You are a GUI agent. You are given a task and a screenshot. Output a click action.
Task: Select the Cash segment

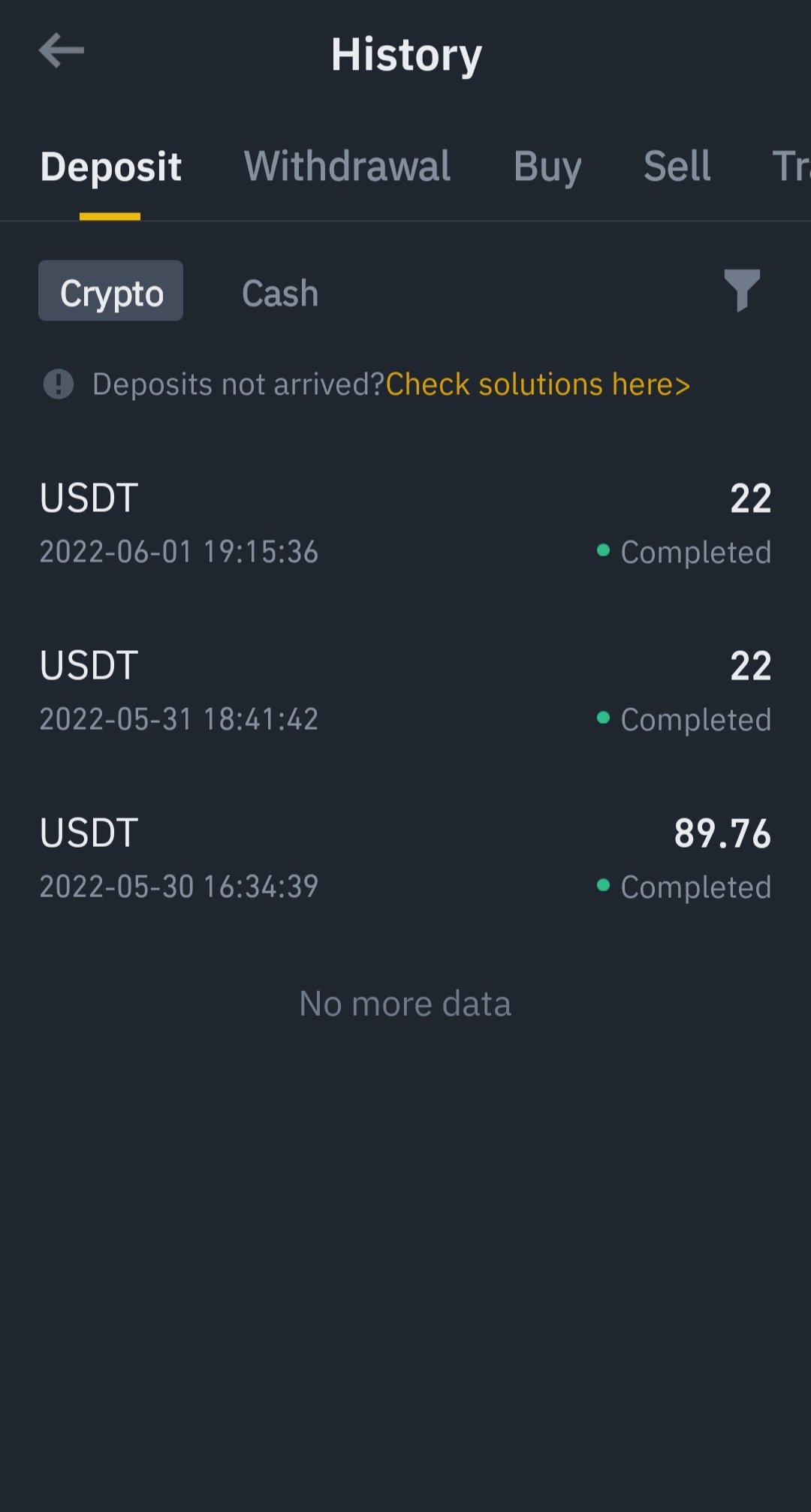280,293
